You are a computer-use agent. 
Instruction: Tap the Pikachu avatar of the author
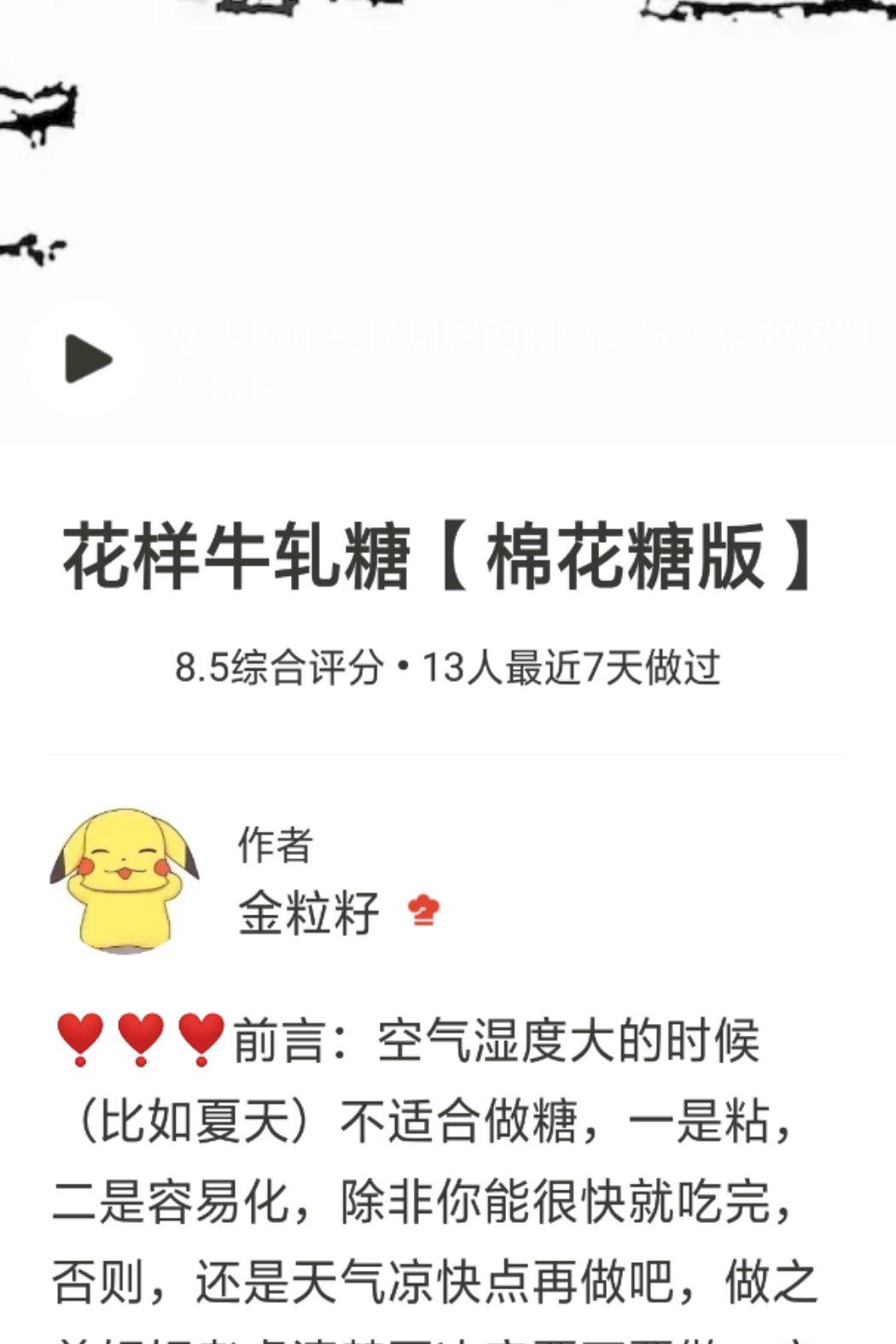click(x=125, y=881)
